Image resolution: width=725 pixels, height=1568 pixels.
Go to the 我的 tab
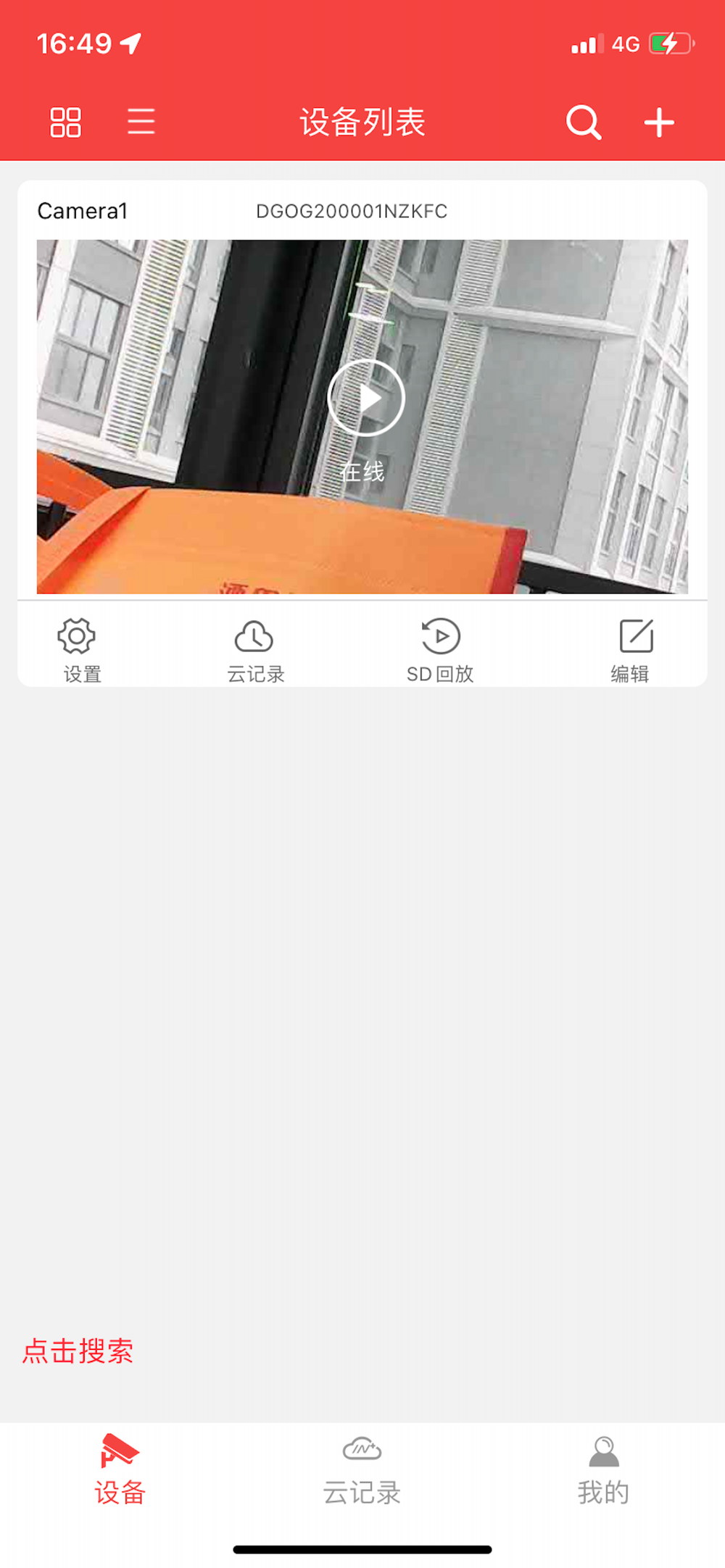tap(603, 1469)
